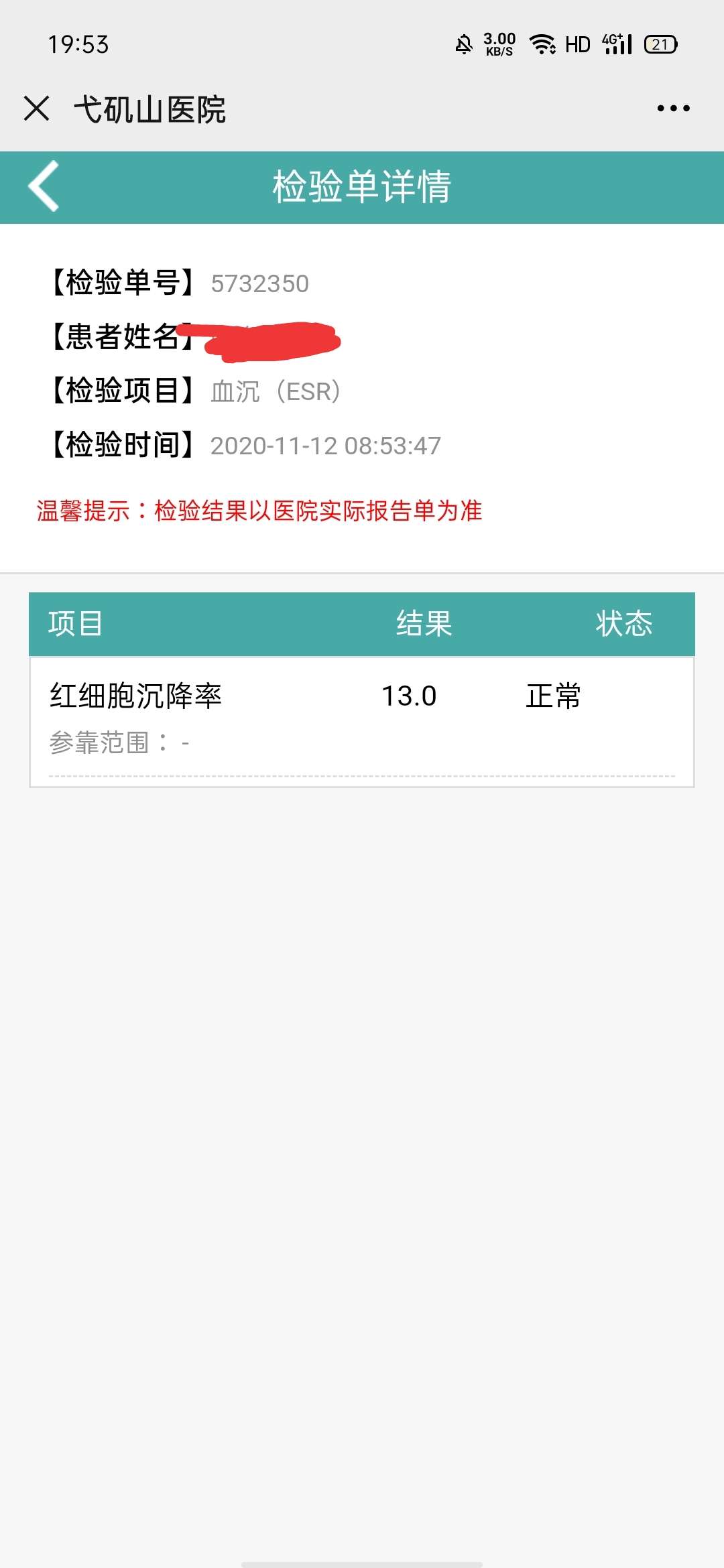Tap the lab order number 5732350
Viewport: 724px width, 1568px height.
click(x=260, y=283)
